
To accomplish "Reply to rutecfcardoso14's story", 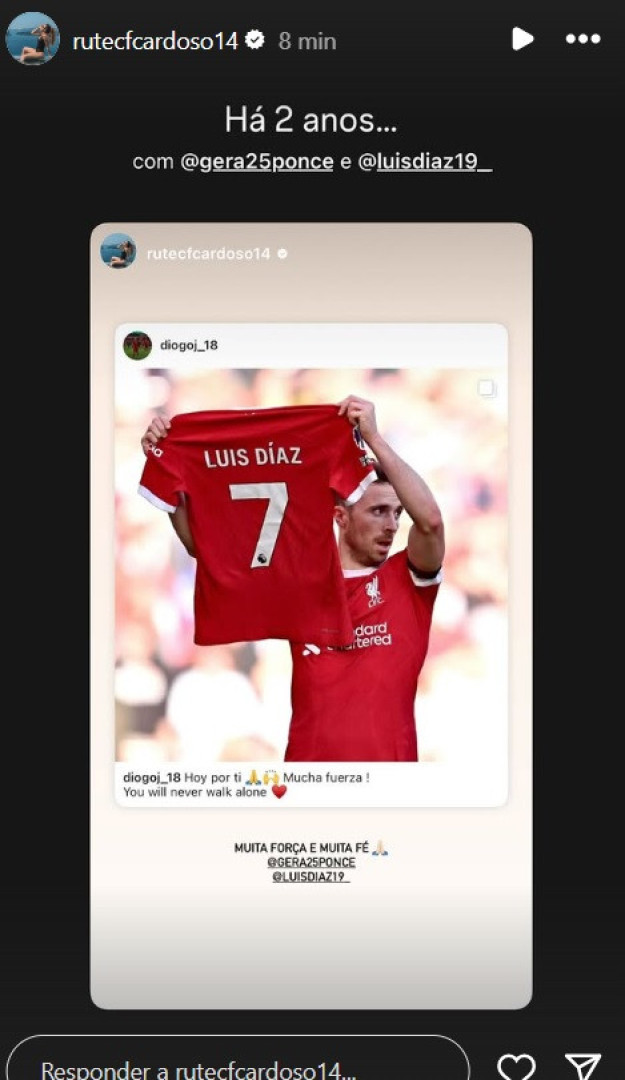I will [235, 1066].
